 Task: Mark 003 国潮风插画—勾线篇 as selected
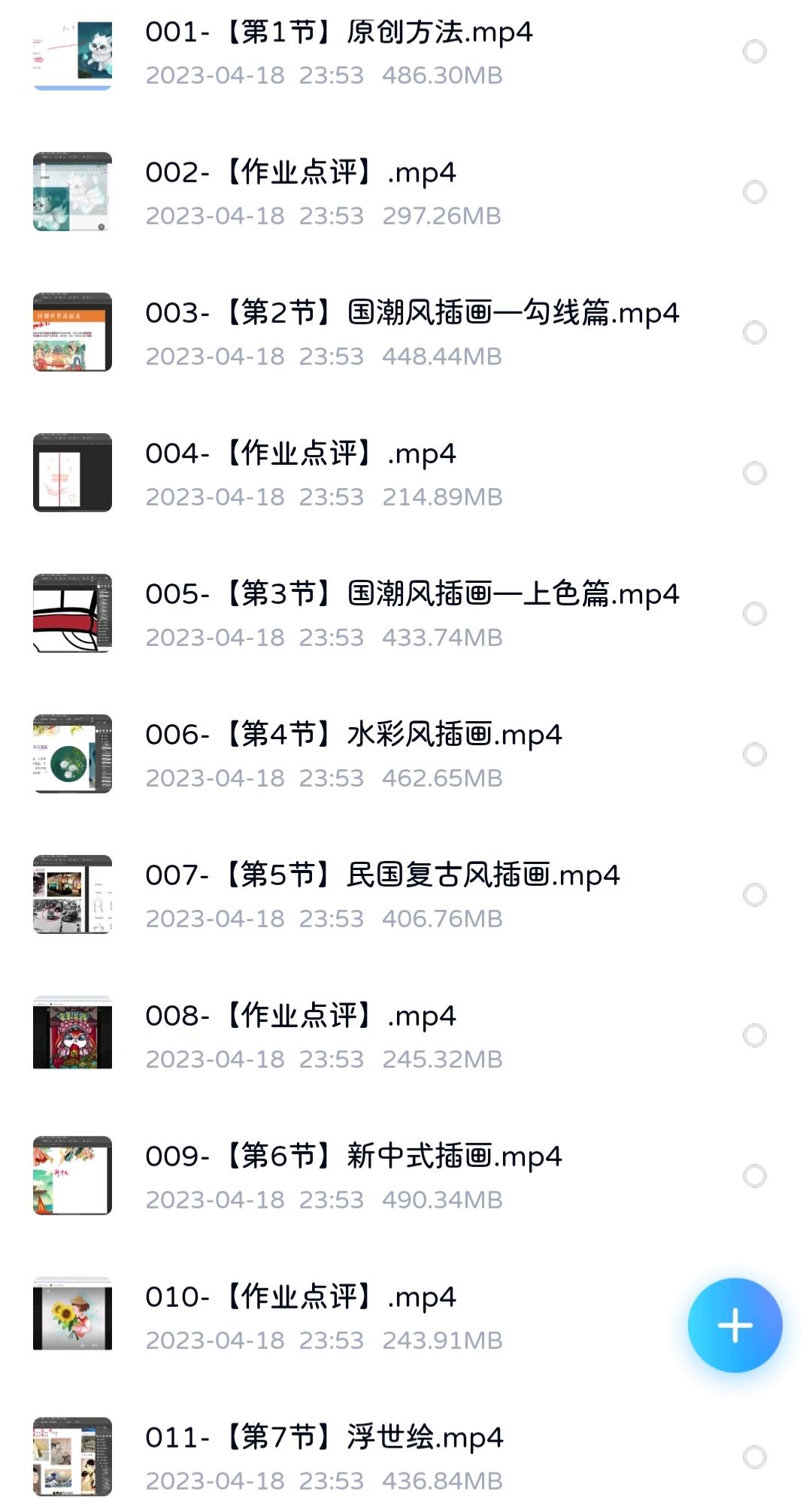pyautogui.click(x=754, y=332)
